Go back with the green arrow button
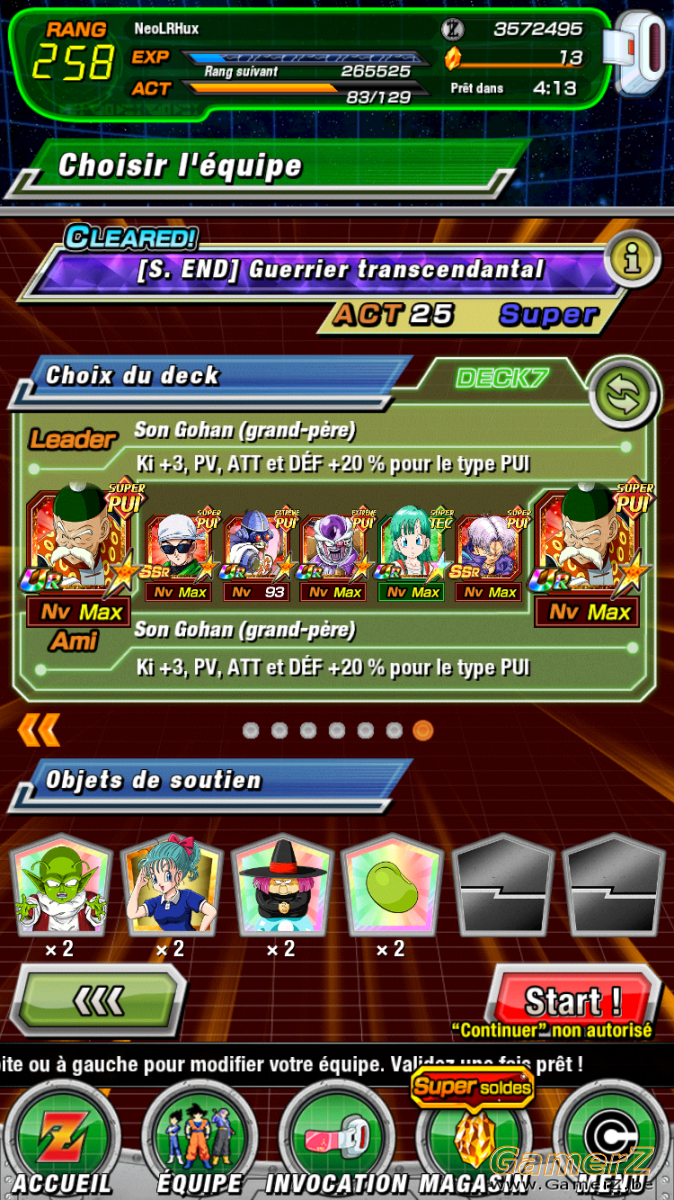Viewport: 674px width, 1200px height. point(99,999)
